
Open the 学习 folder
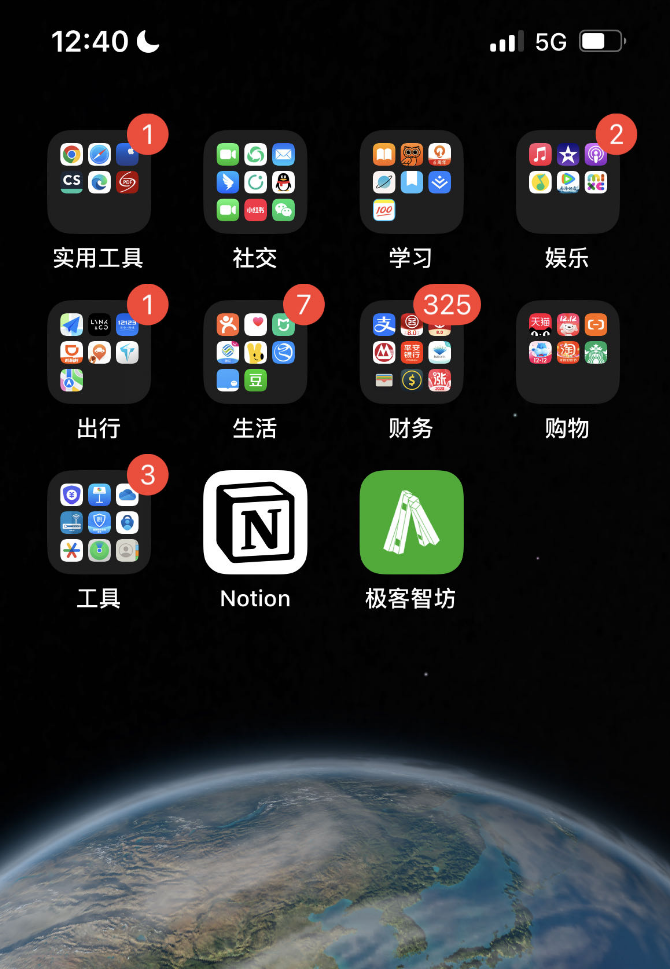[411, 182]
